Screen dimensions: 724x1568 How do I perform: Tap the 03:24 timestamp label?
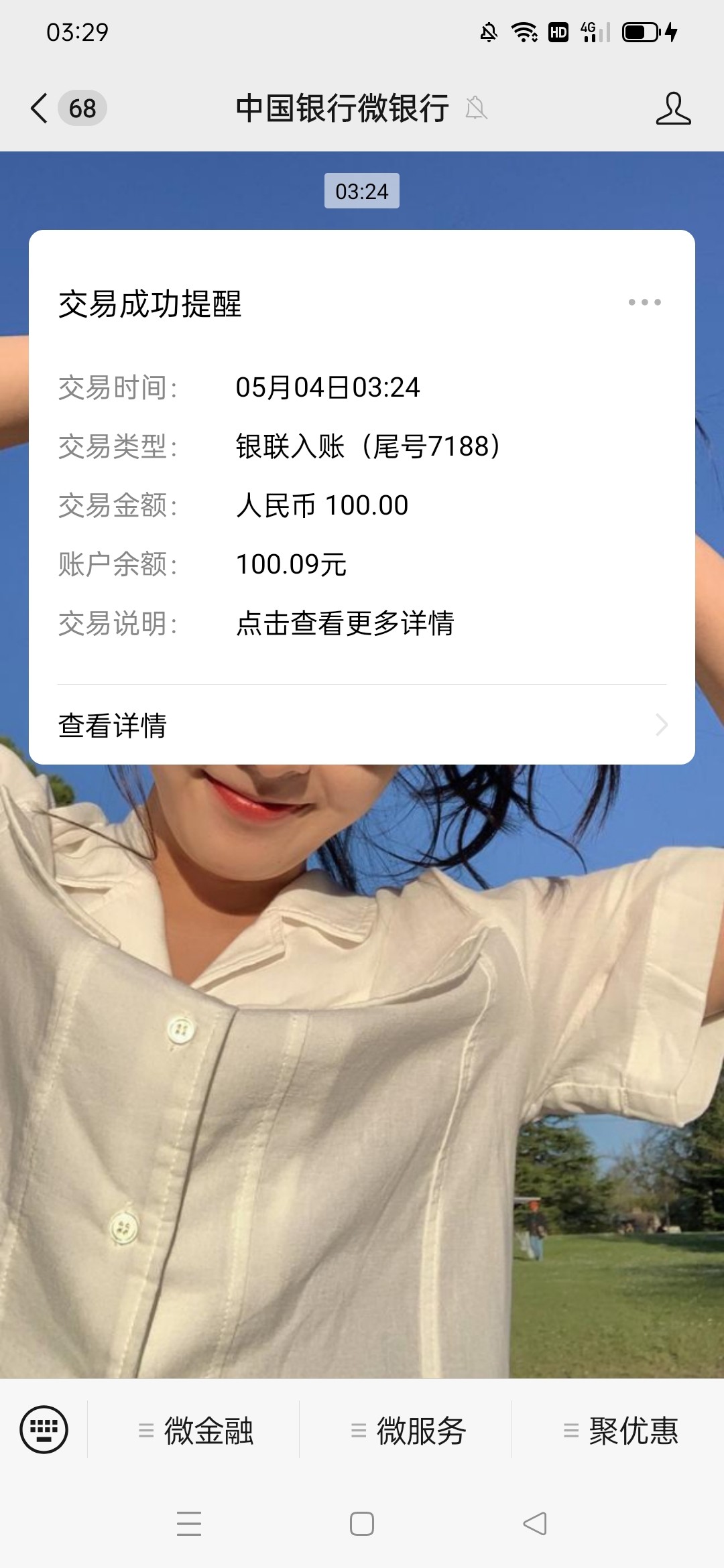(x=362, y=191)
